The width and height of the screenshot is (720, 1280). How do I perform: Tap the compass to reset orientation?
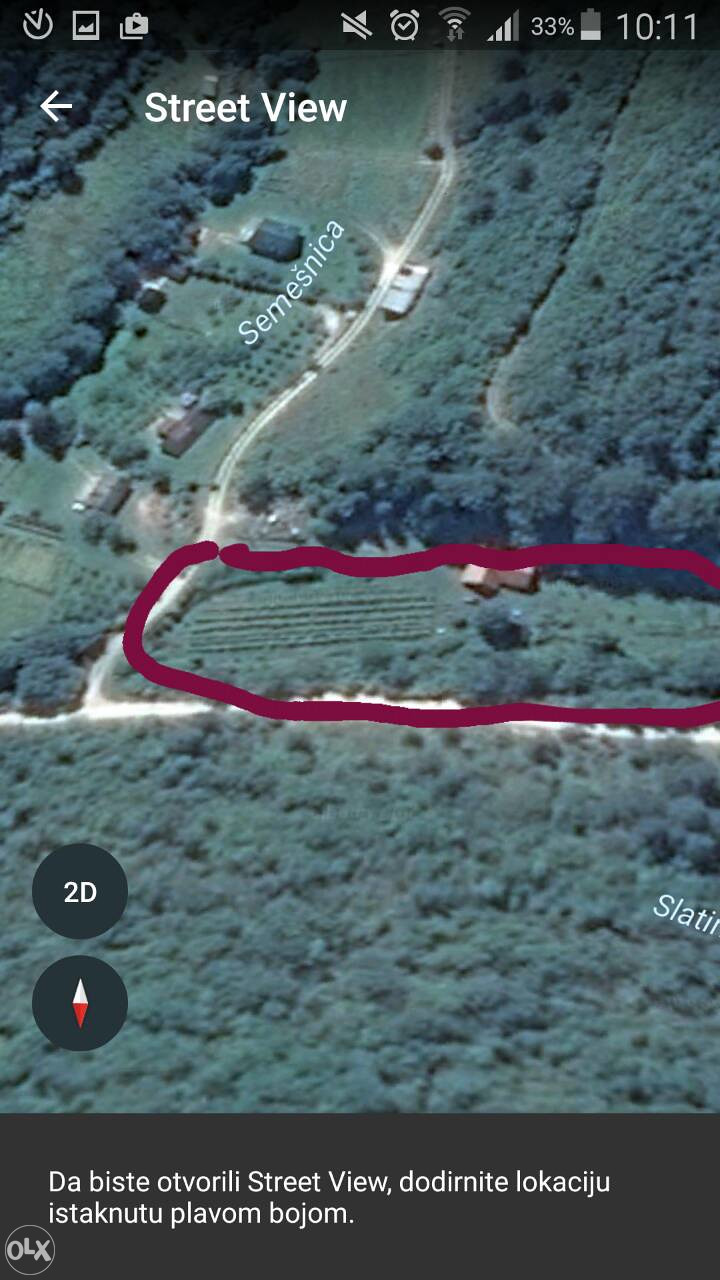[80, 1003]
